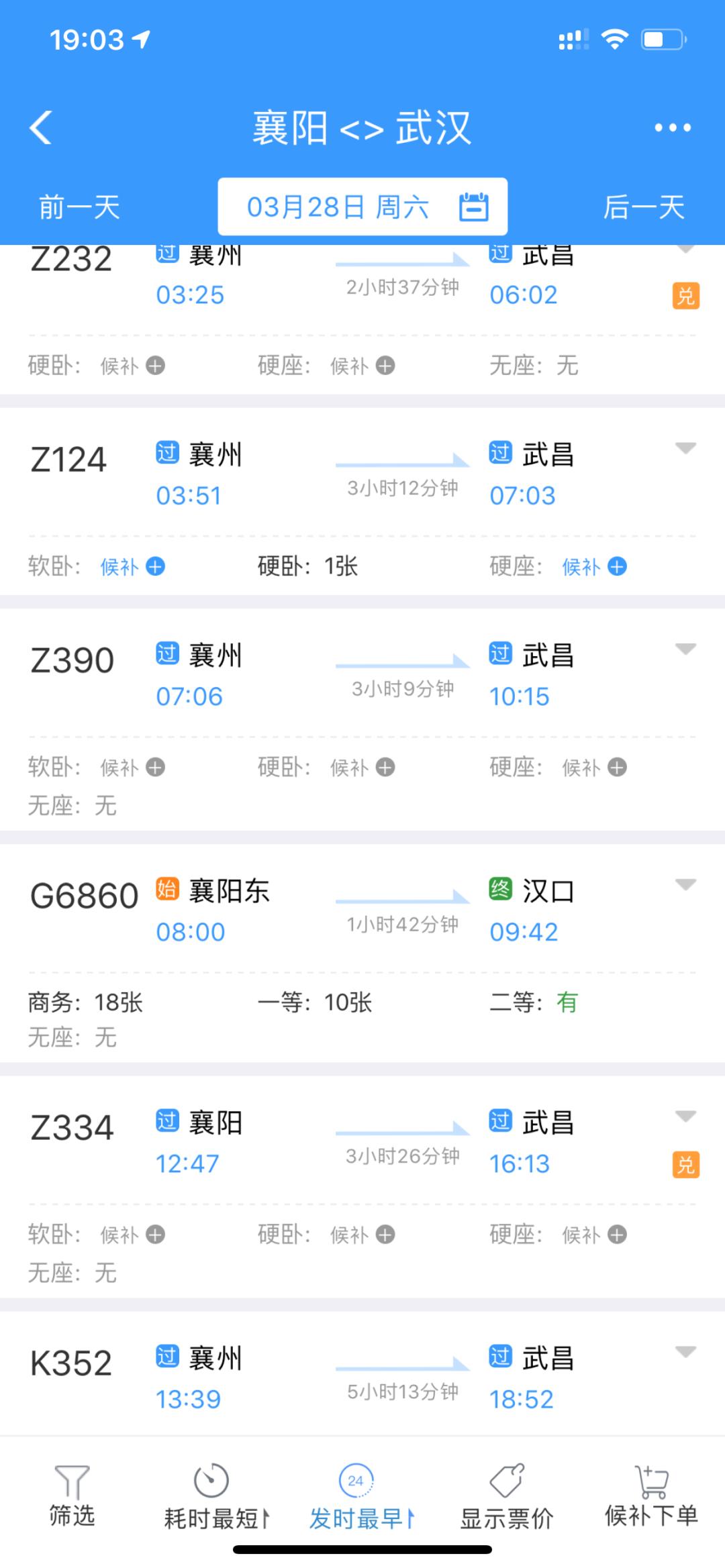This screenshot has width=725, height=1568.
Task: Expand the Z124 dropdown arrow
Action: tap(685, 448)
